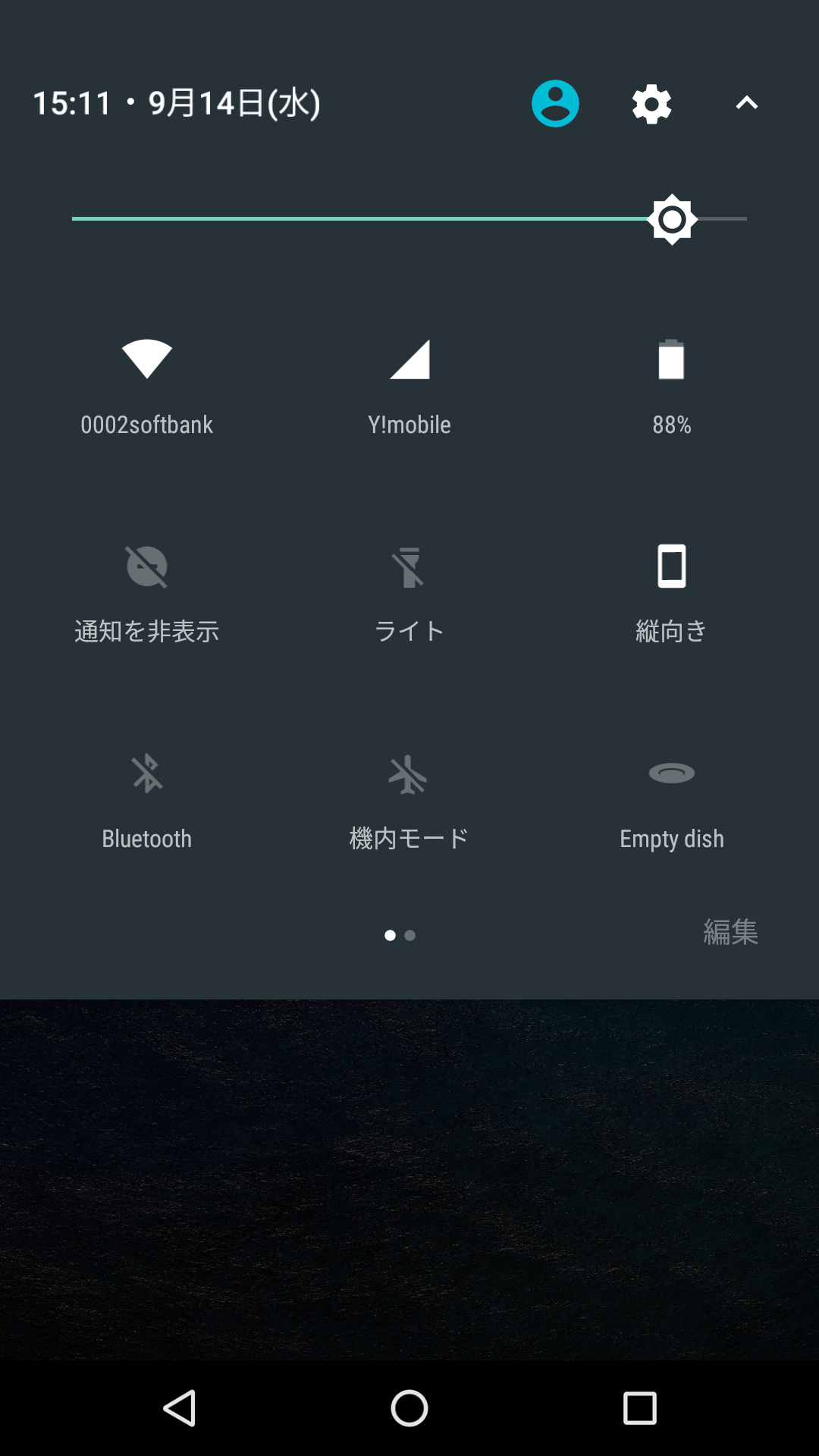Go to the second tiles page dot
Image resolution: width=819 pixels, height=1456 pixels.
click(x=410, y=935)
